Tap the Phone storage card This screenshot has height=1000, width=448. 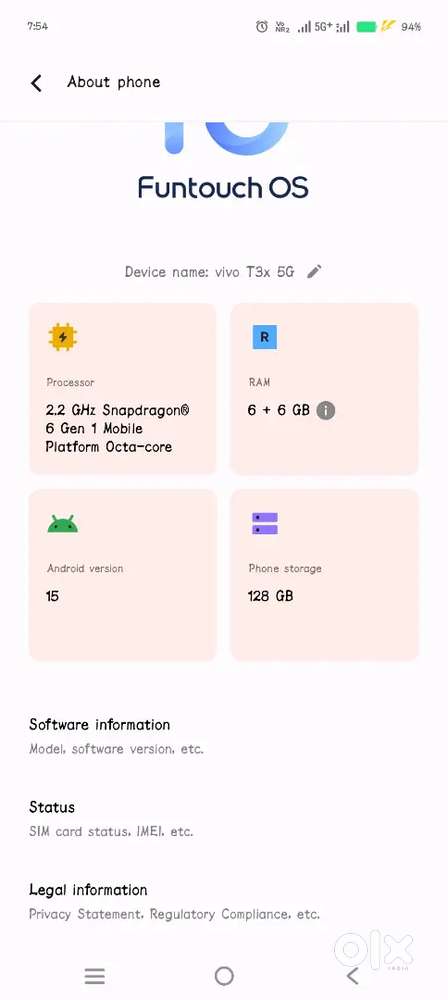click(324, 575)
